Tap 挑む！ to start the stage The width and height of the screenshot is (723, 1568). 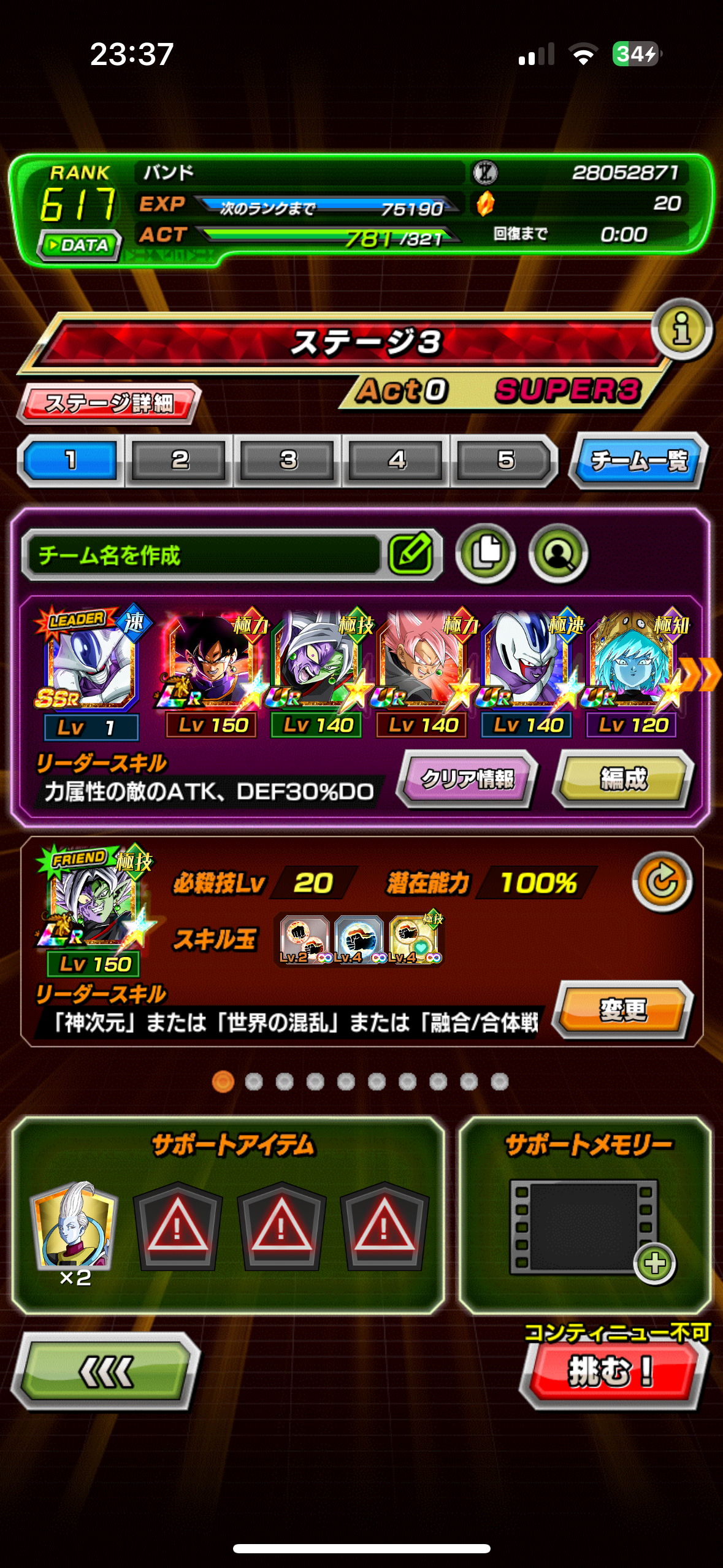pos(611,1372)
